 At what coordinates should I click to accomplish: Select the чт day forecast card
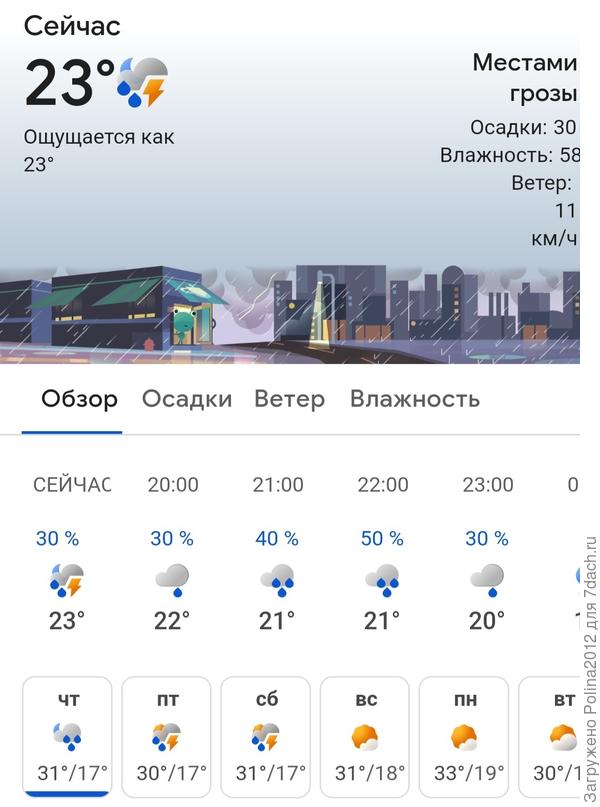pyautogui.click(x=67, y=738)
